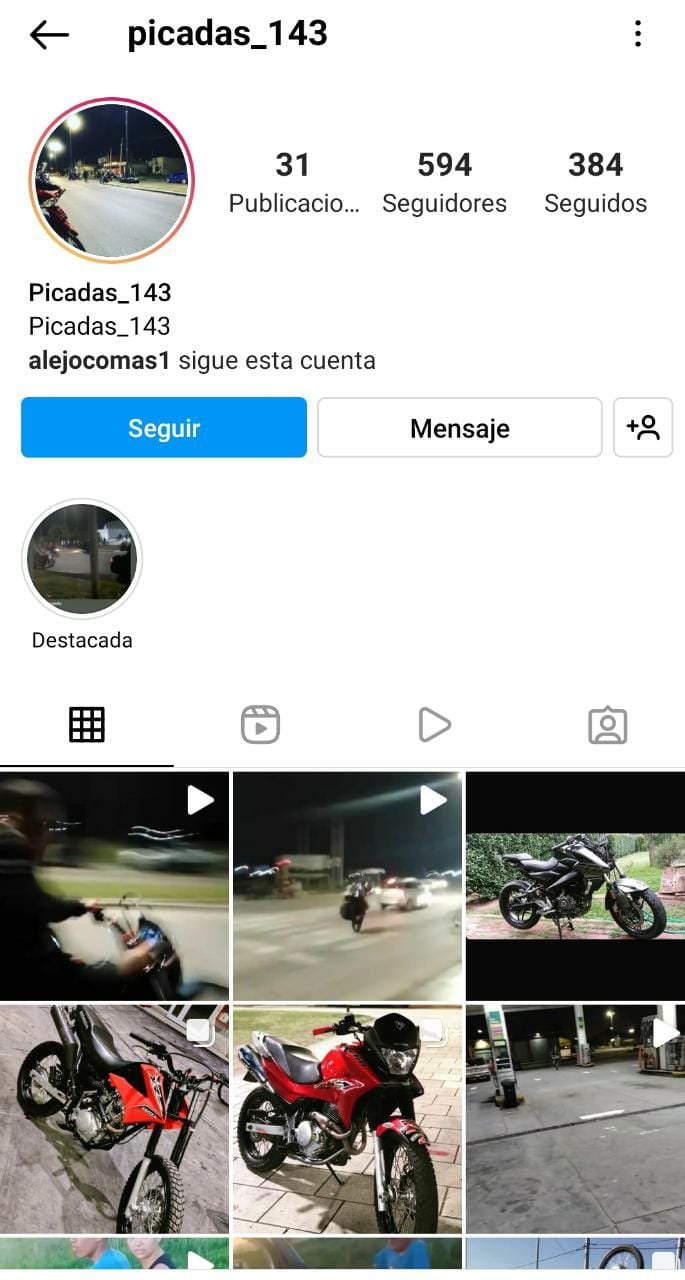Screen dimensions: 685x1280
Task: Follow the account with Seguir
Action: pyautogui.click(x=164, y=428)
